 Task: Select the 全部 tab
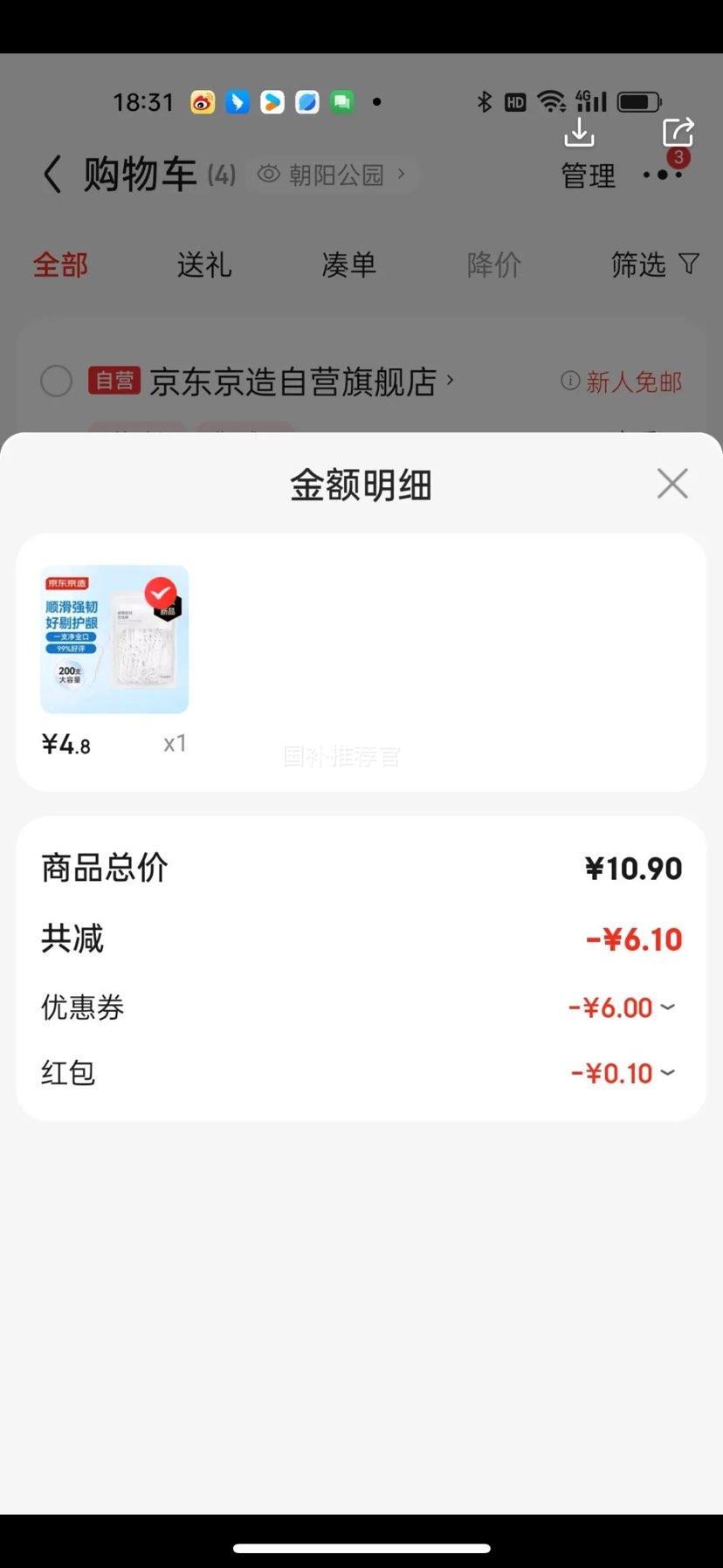pos(60,265)
